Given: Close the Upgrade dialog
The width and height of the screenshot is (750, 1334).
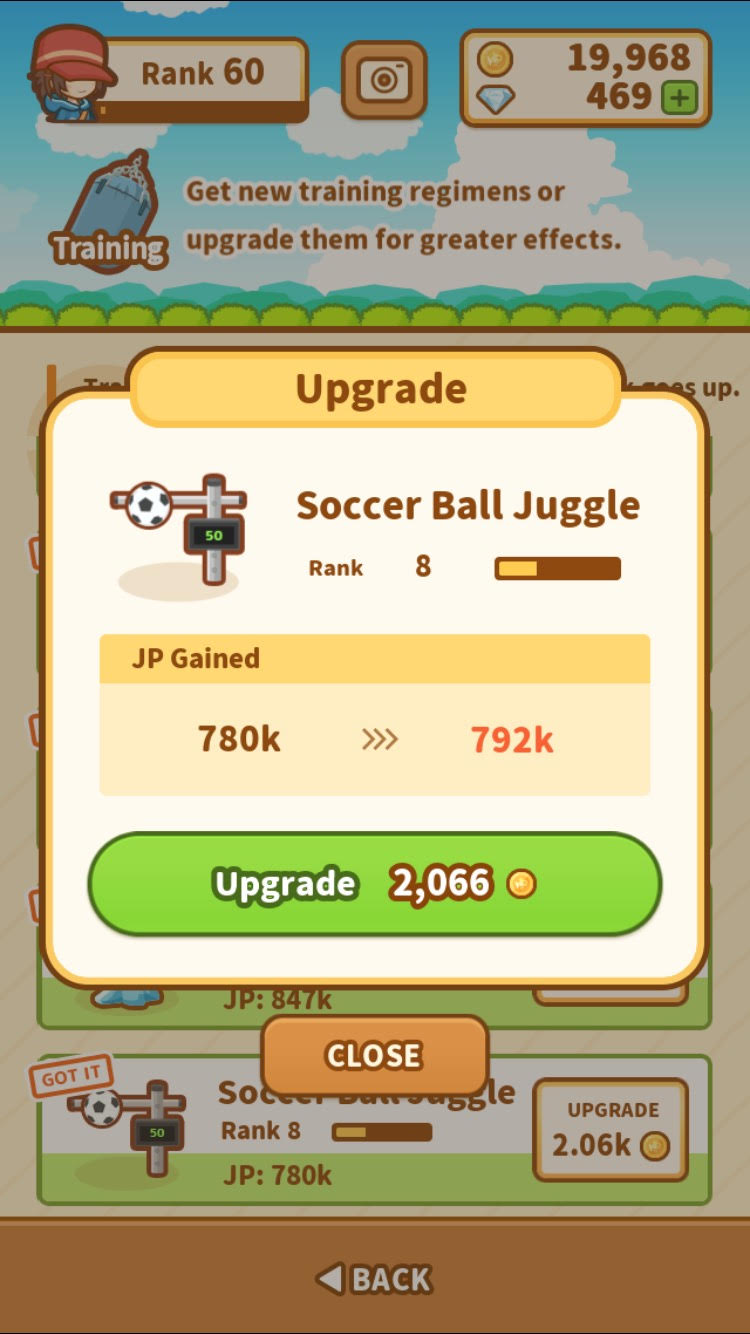Looking at the screenshot, I should [374, 1055].
